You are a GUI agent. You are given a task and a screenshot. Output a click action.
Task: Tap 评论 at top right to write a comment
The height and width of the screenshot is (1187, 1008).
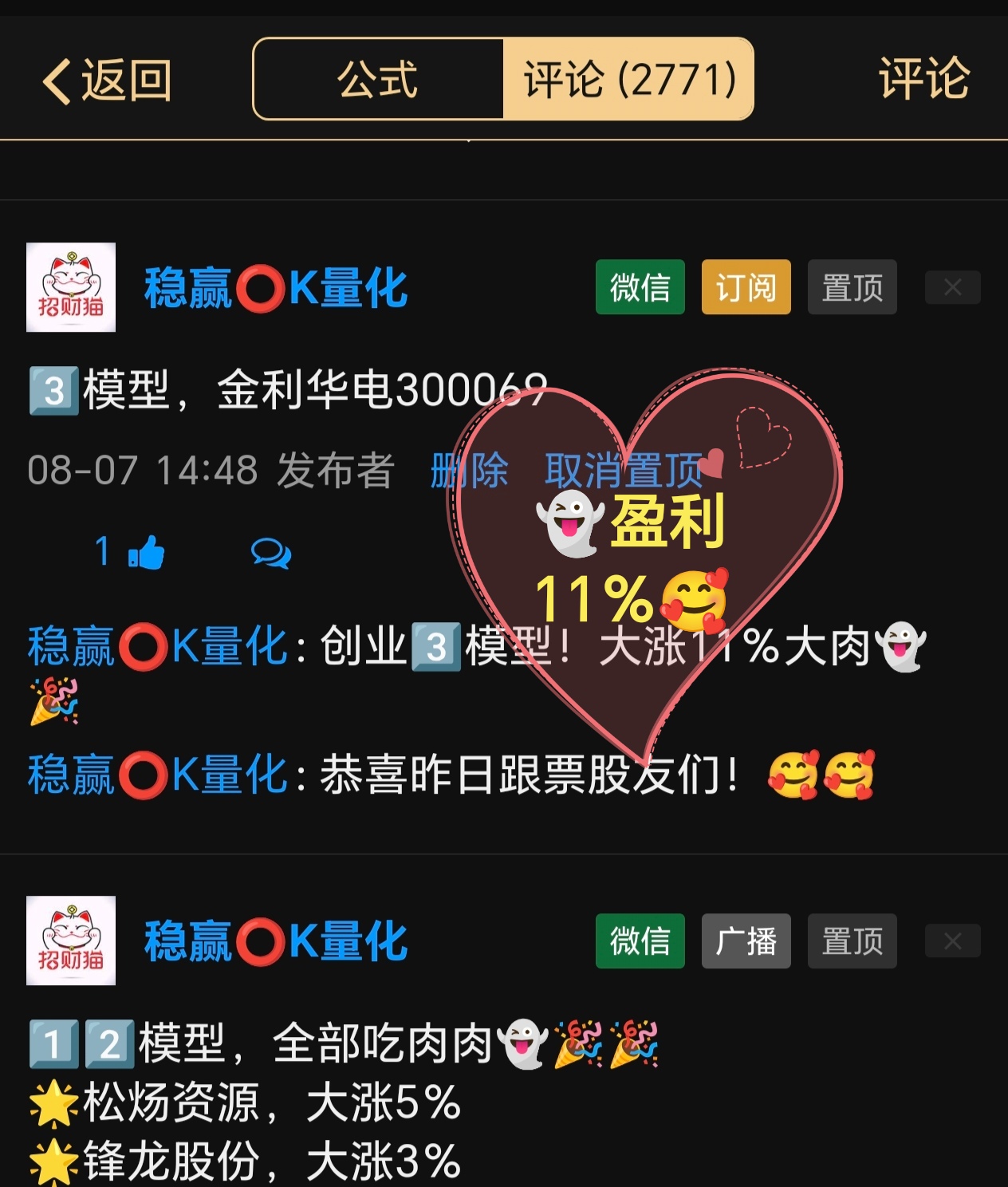[x=923, y=79]
